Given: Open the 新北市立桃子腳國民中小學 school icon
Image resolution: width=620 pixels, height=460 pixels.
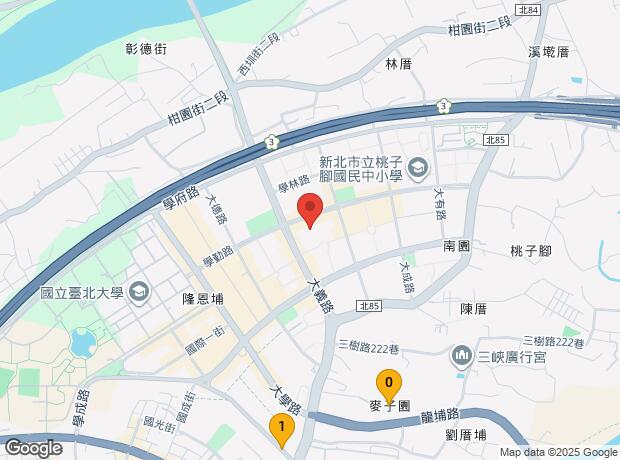Looking at the screenshot, I should (x=419, y=168).
